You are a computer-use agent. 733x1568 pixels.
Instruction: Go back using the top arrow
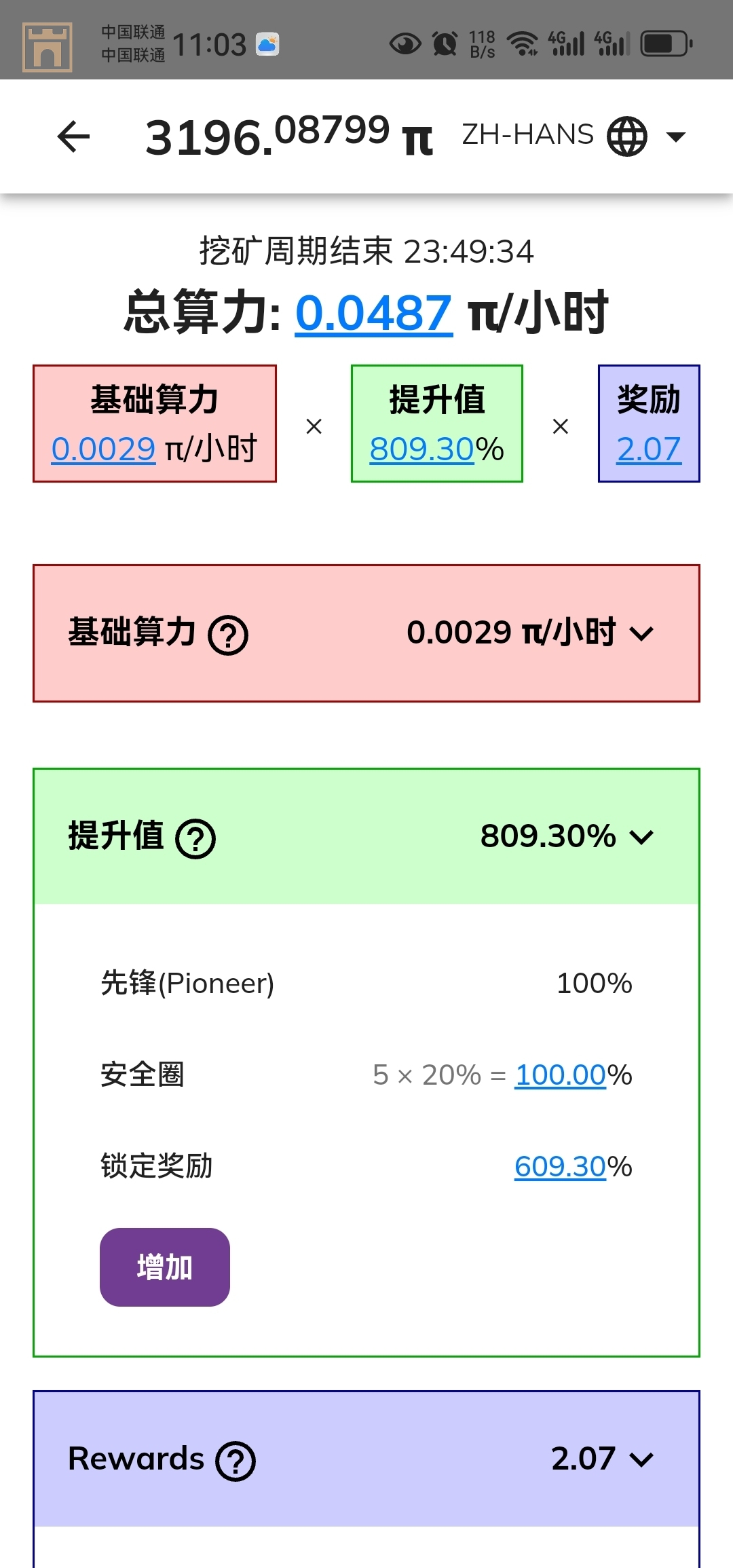coord(73,136)
